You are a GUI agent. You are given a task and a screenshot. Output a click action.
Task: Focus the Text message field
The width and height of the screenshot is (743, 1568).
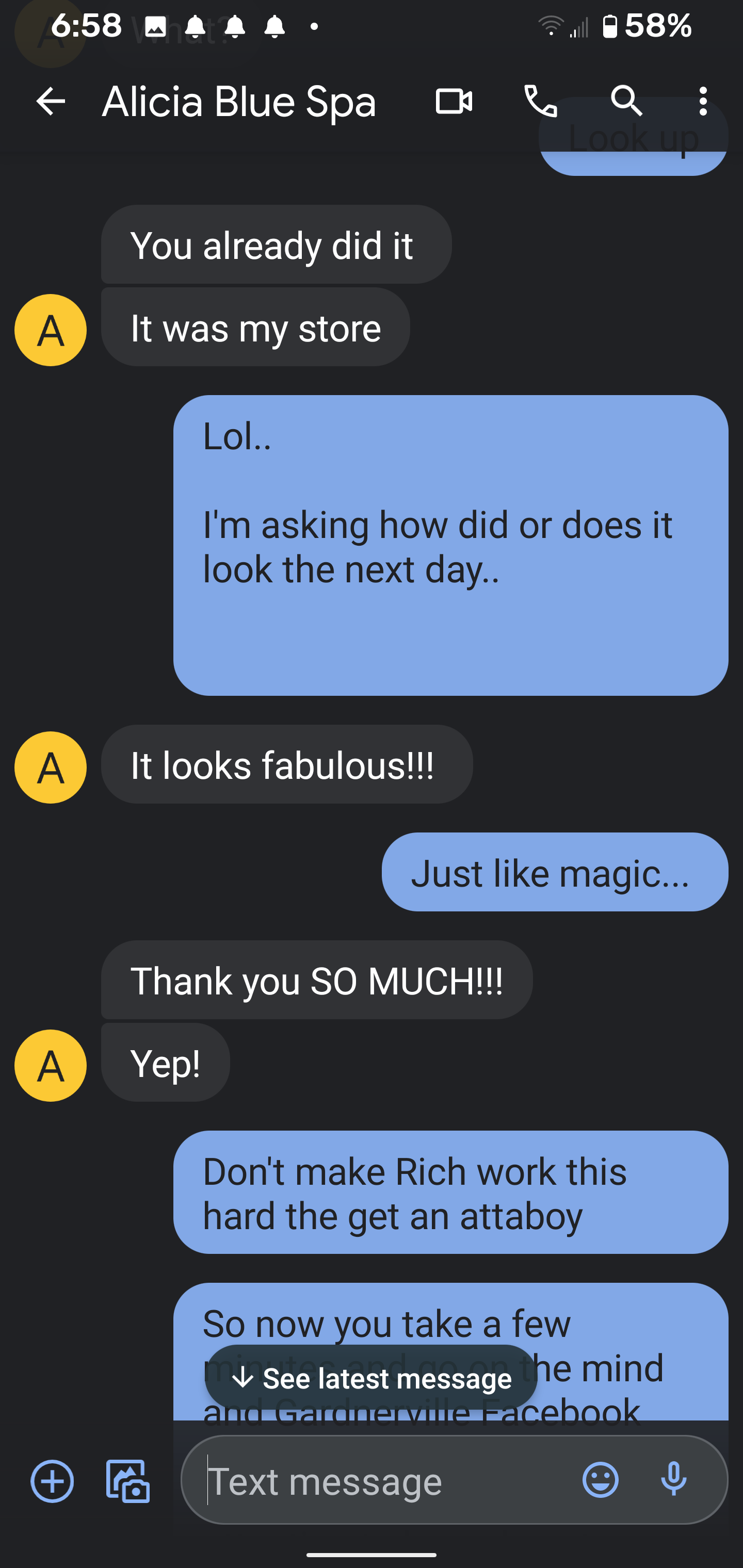click(x=384, y=1480)
